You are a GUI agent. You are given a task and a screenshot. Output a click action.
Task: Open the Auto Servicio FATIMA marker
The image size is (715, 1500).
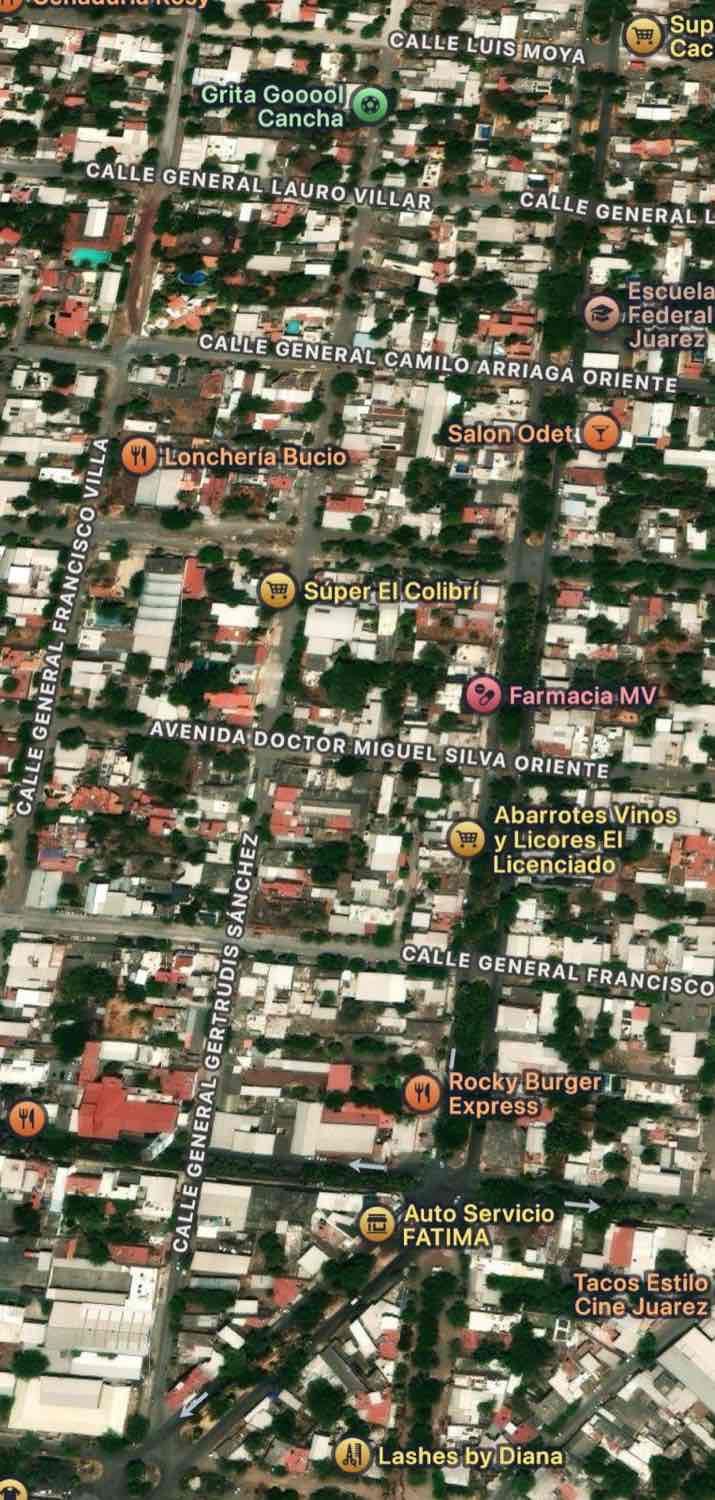(377, 1223)
